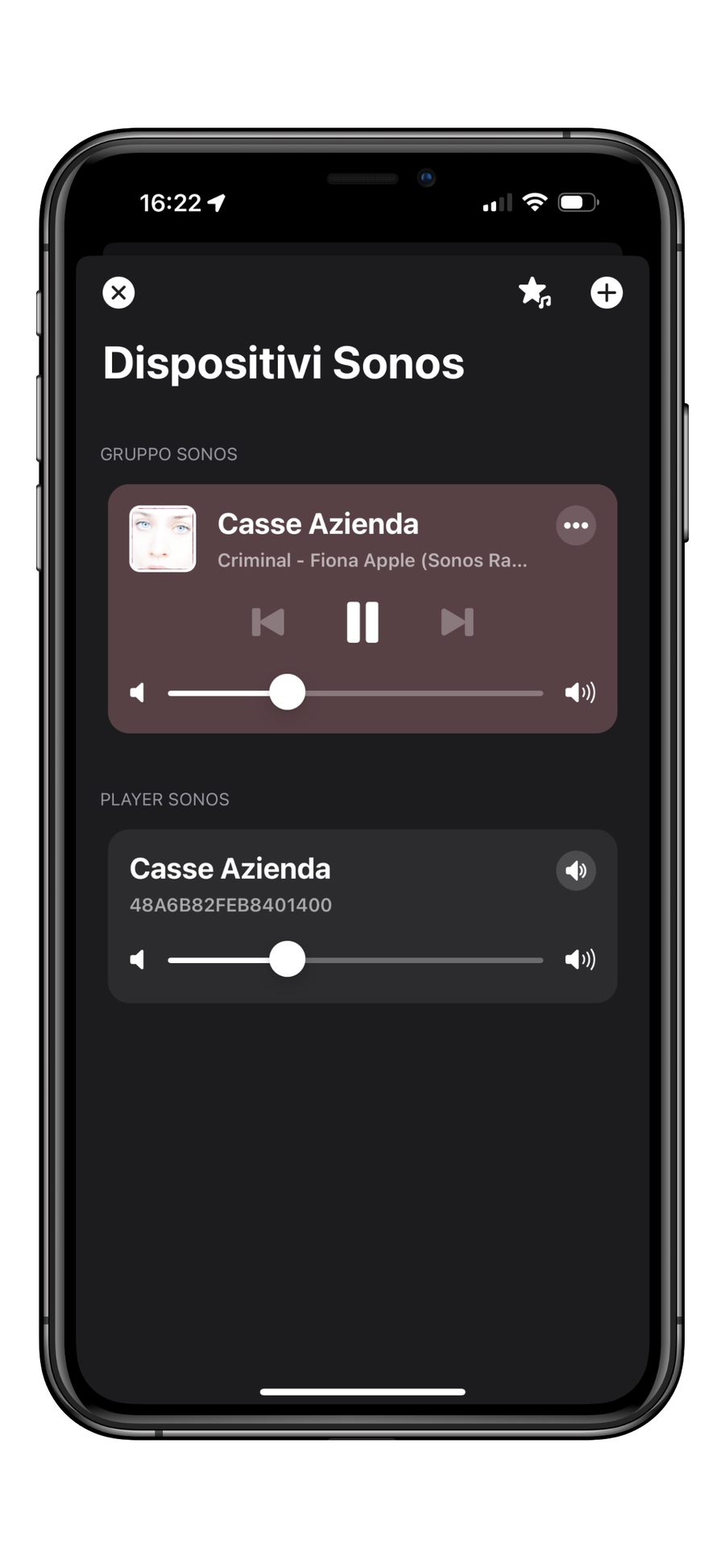The height and width of the screenshot is (1568, 725).
Task: Open the Criminal album artwork
Action: (163, 539)
